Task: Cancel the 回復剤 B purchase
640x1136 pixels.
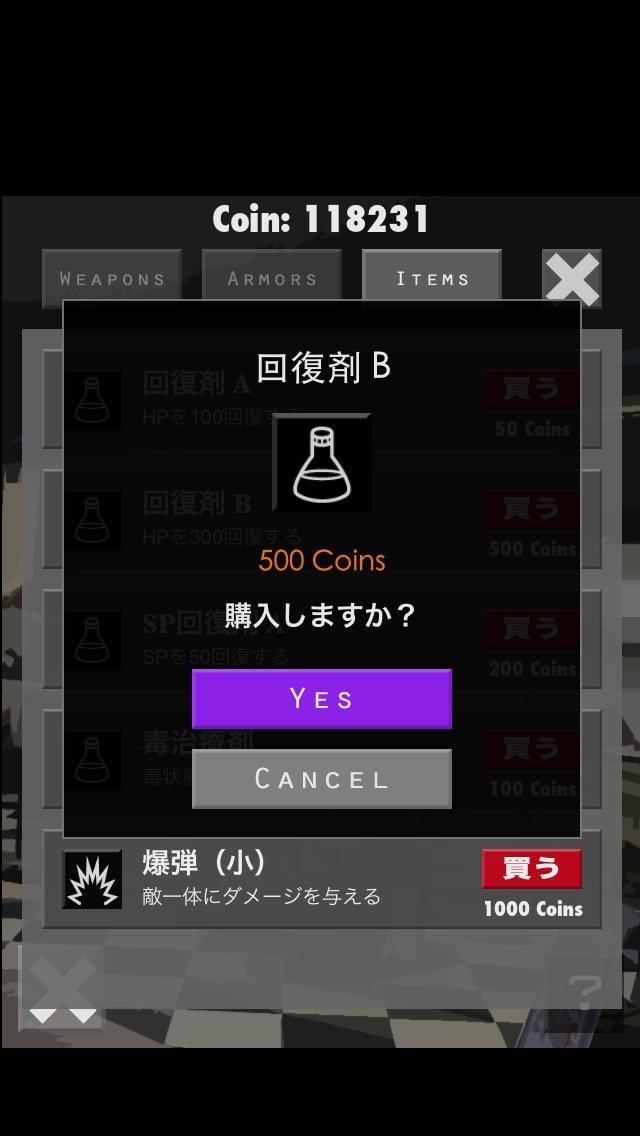Action: pos(321,778)
